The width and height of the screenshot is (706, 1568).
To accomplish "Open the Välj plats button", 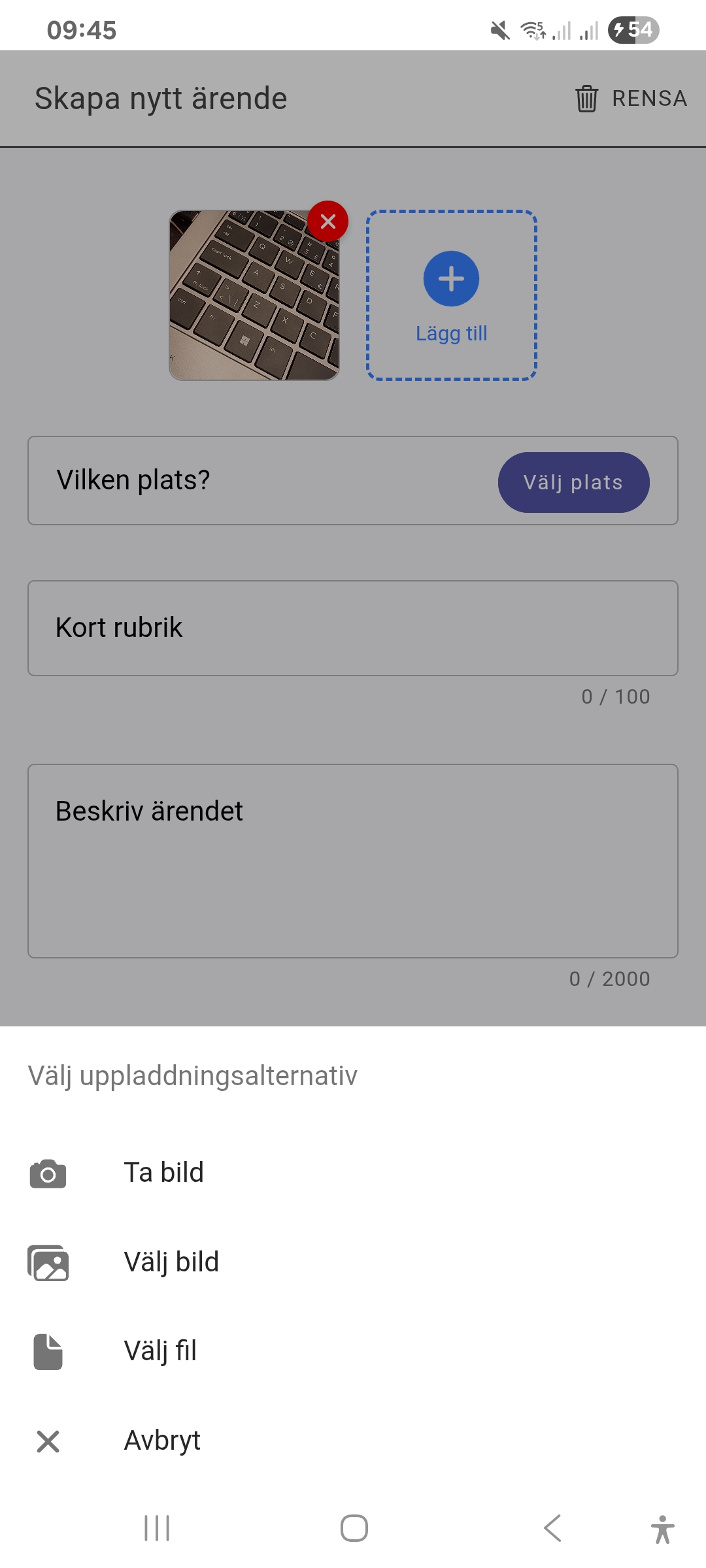I will (573, 482).
